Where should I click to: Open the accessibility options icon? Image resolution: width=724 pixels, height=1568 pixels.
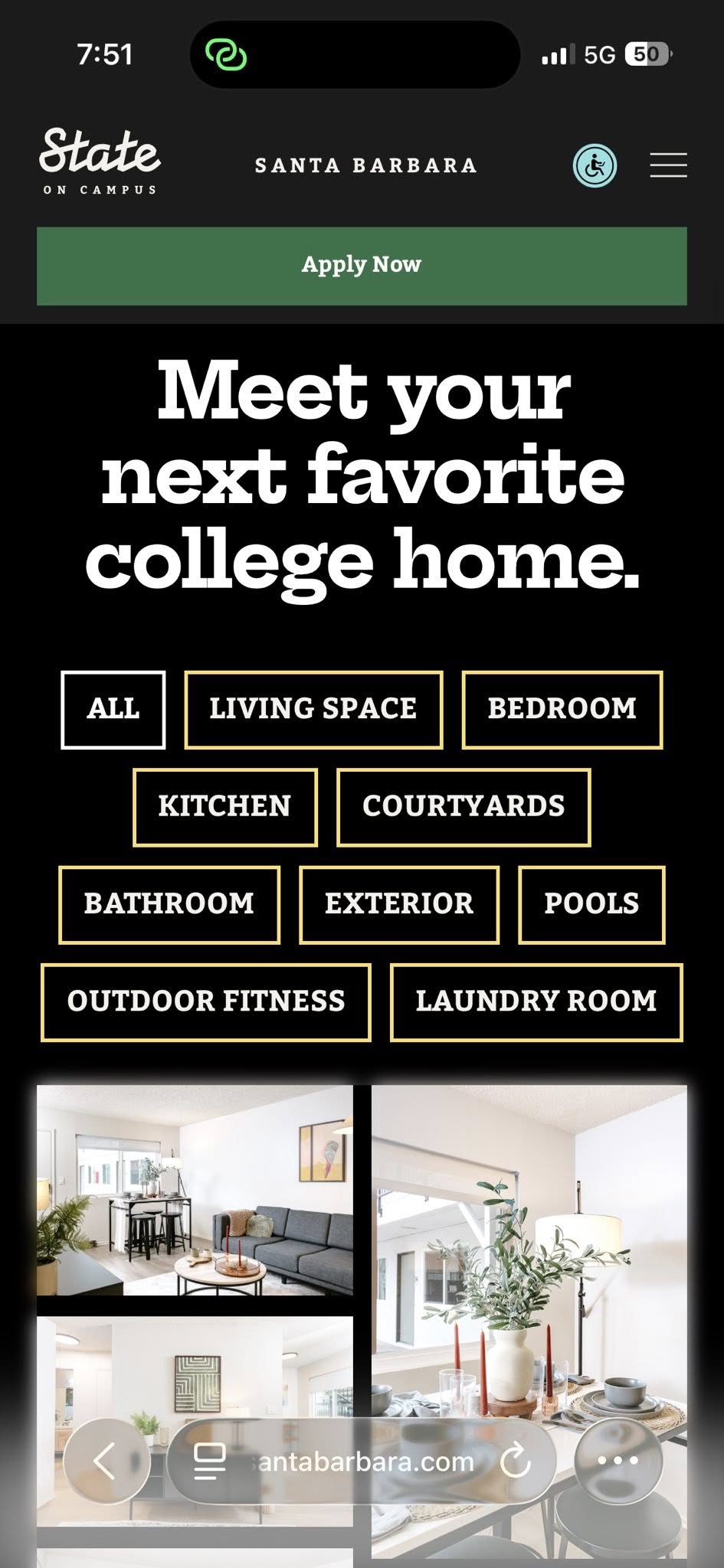[x=595, y=165]
